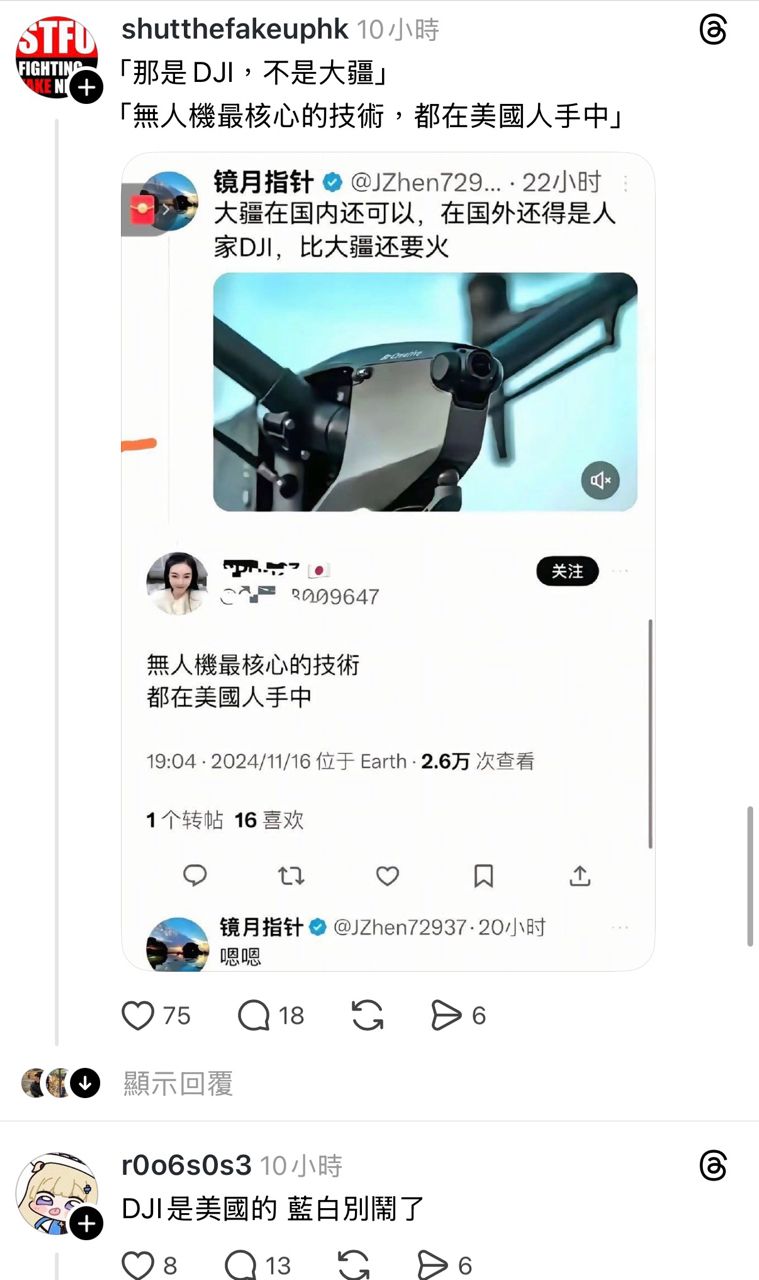Repost shutthefakeuphk's post
Viewport: 759px width, 1280px height.
[x=368, y=1016]
